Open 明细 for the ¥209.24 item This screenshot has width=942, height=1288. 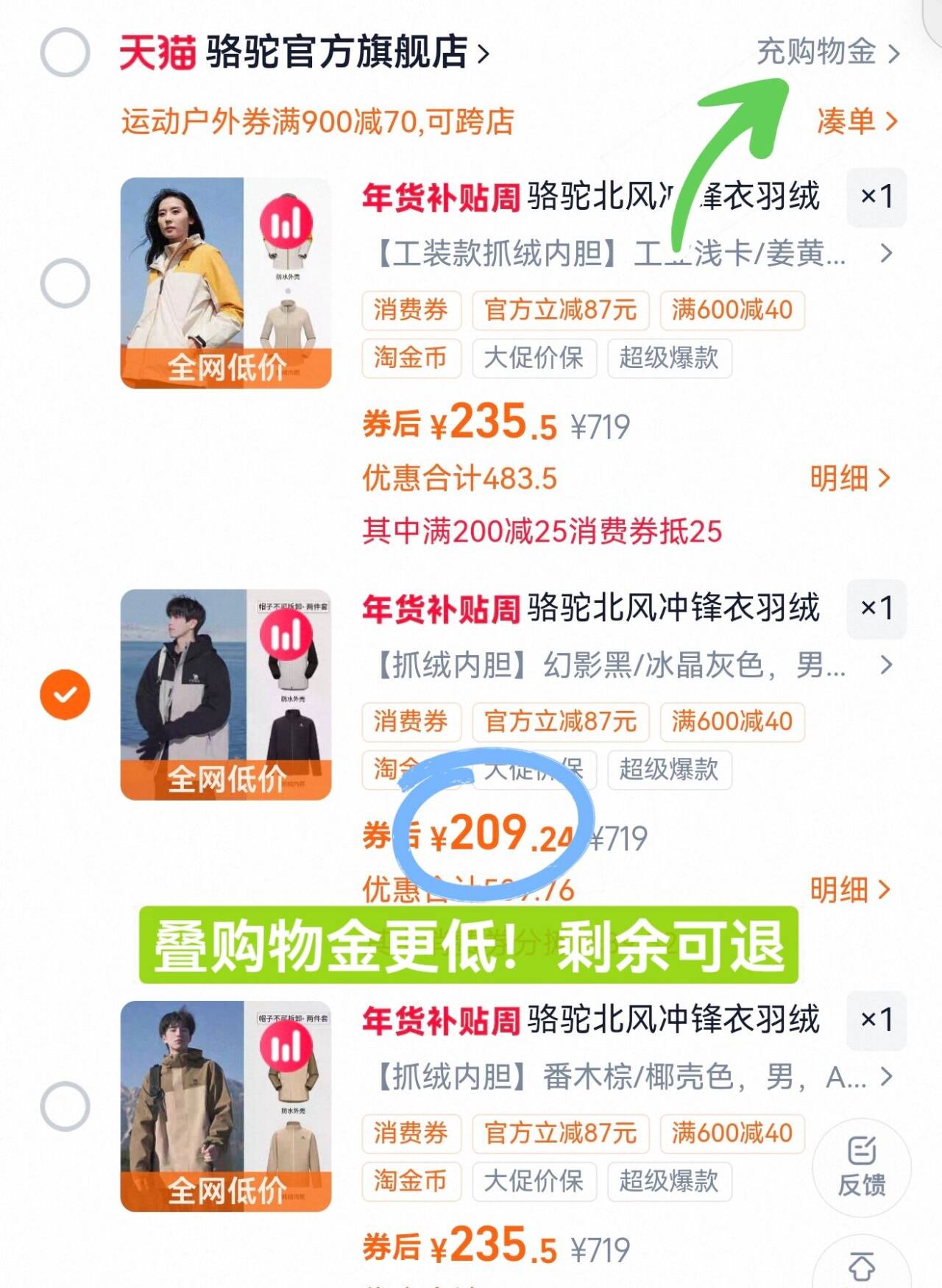(x=849, y=890)
